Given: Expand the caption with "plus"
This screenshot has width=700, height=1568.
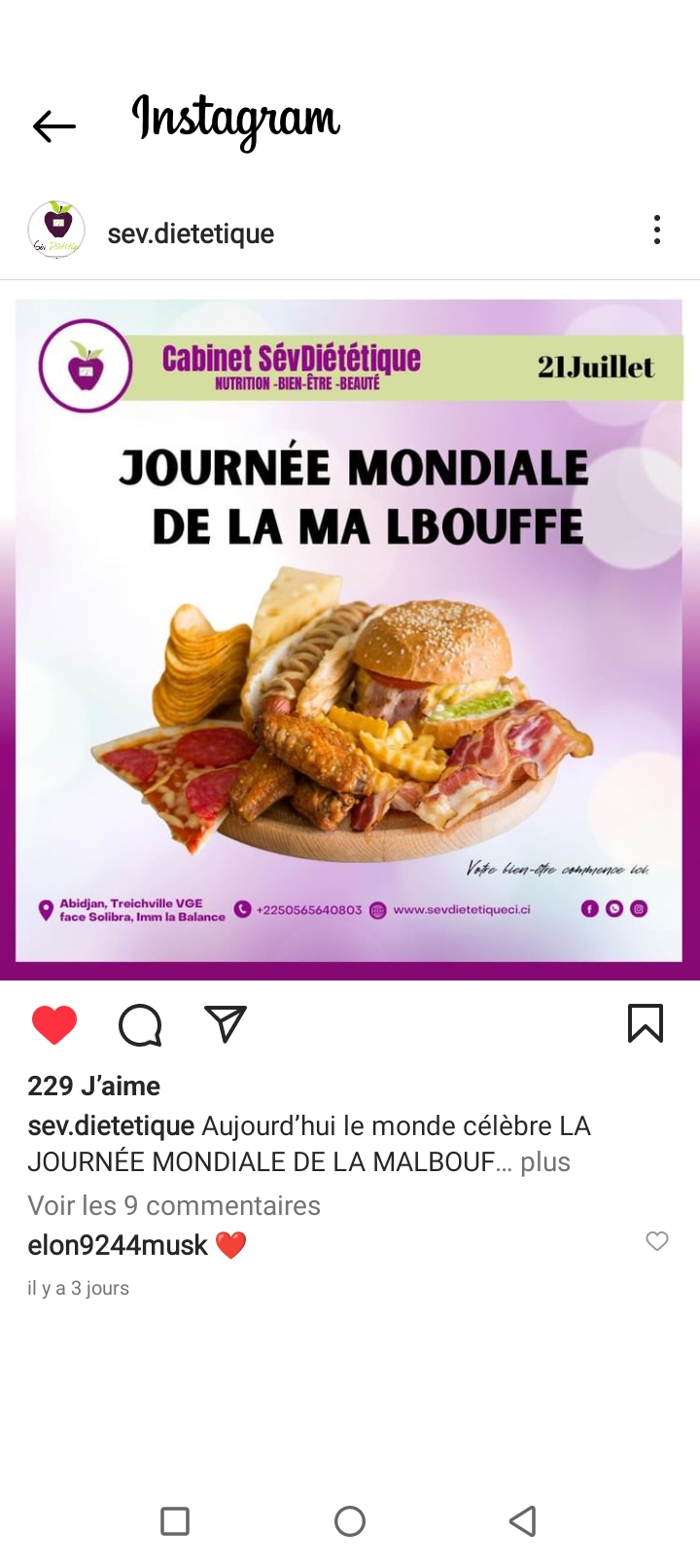Looking at the screenshot, I should [x=544, y=1162].
